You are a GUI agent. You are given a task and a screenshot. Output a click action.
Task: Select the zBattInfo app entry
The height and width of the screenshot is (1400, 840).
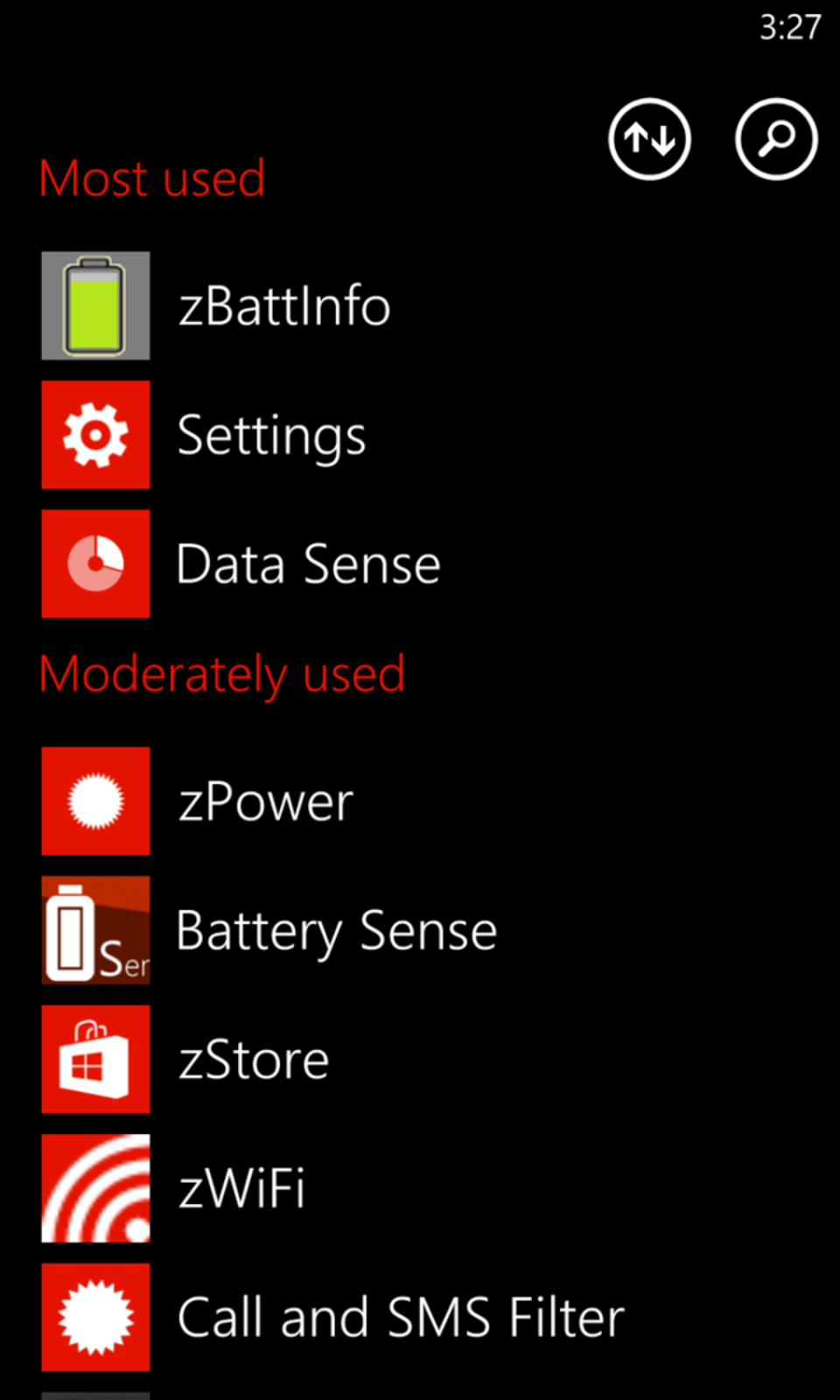[x=284, y=305]
